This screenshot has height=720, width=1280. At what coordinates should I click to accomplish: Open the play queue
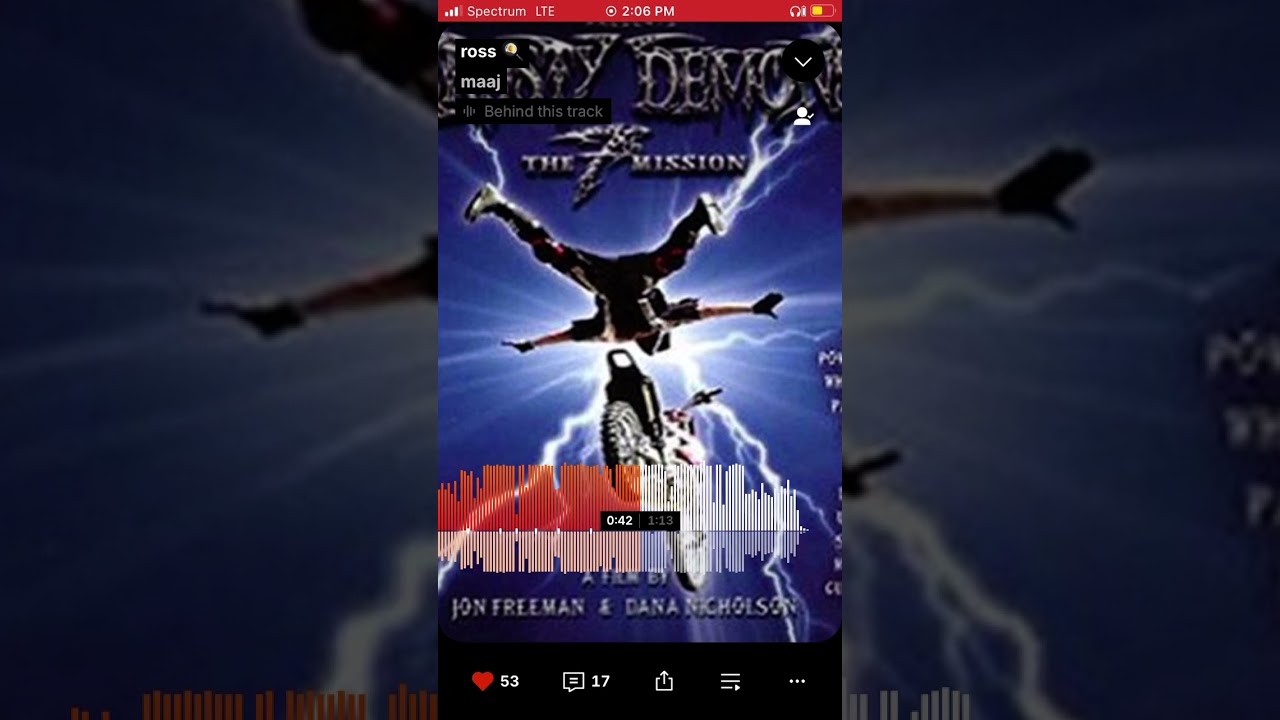coord(730,681)
